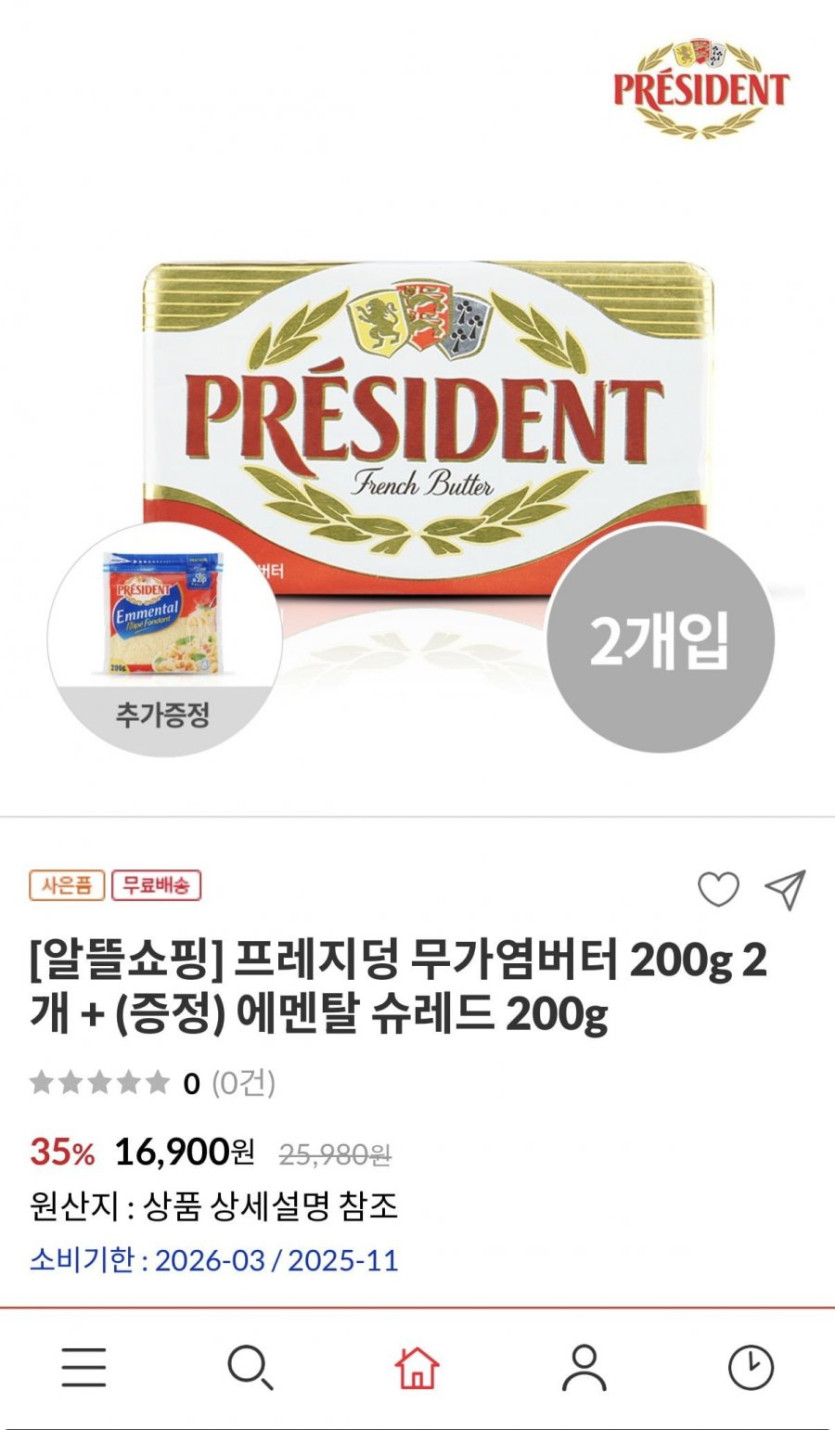
Task: Open the hamburger menu
Action: click(x=84, y=1369)
